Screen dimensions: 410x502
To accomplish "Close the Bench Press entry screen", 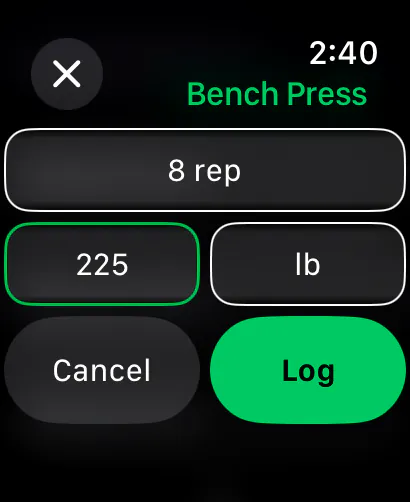I will click(67, 74).
